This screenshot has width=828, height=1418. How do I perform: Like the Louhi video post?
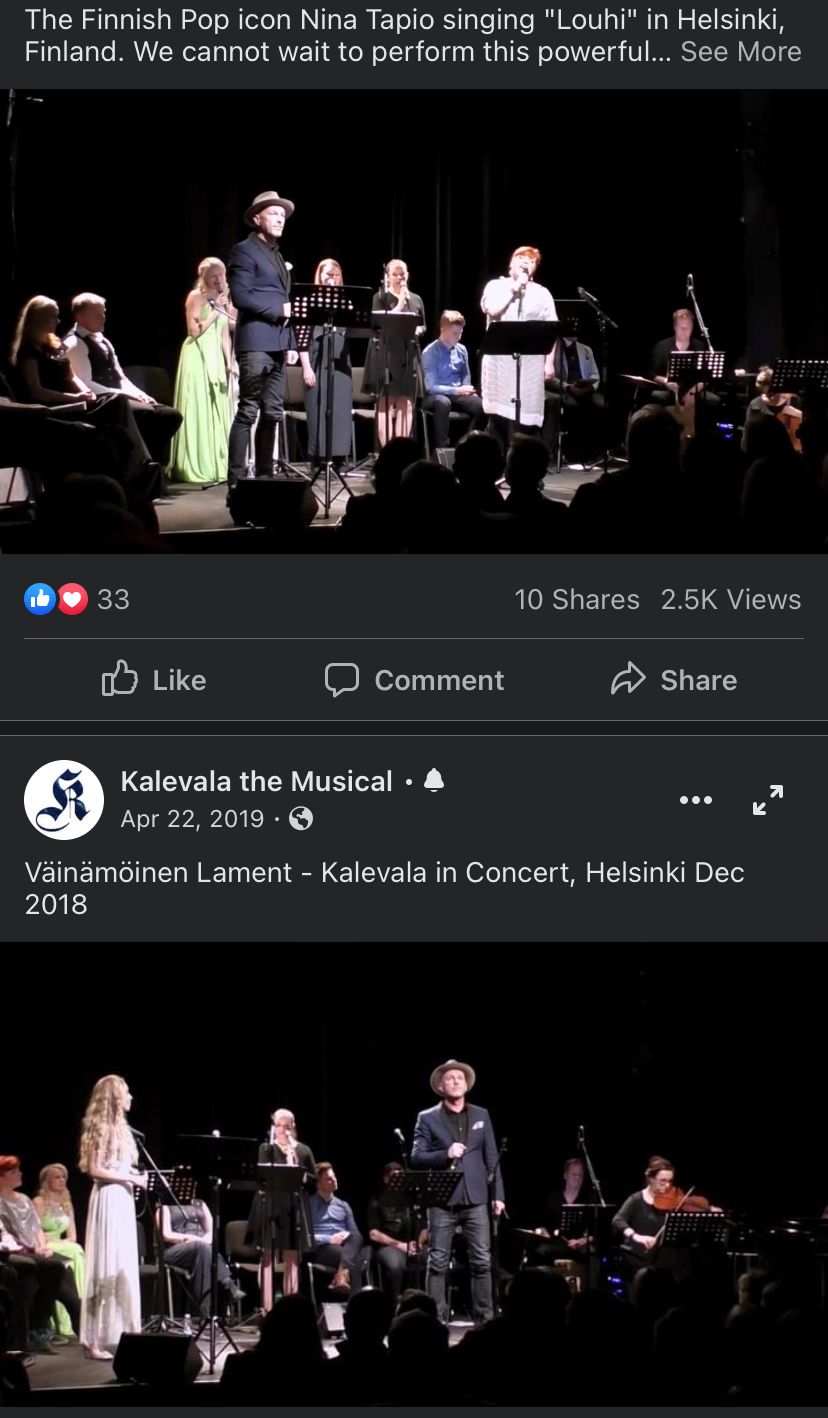[154, 680]
